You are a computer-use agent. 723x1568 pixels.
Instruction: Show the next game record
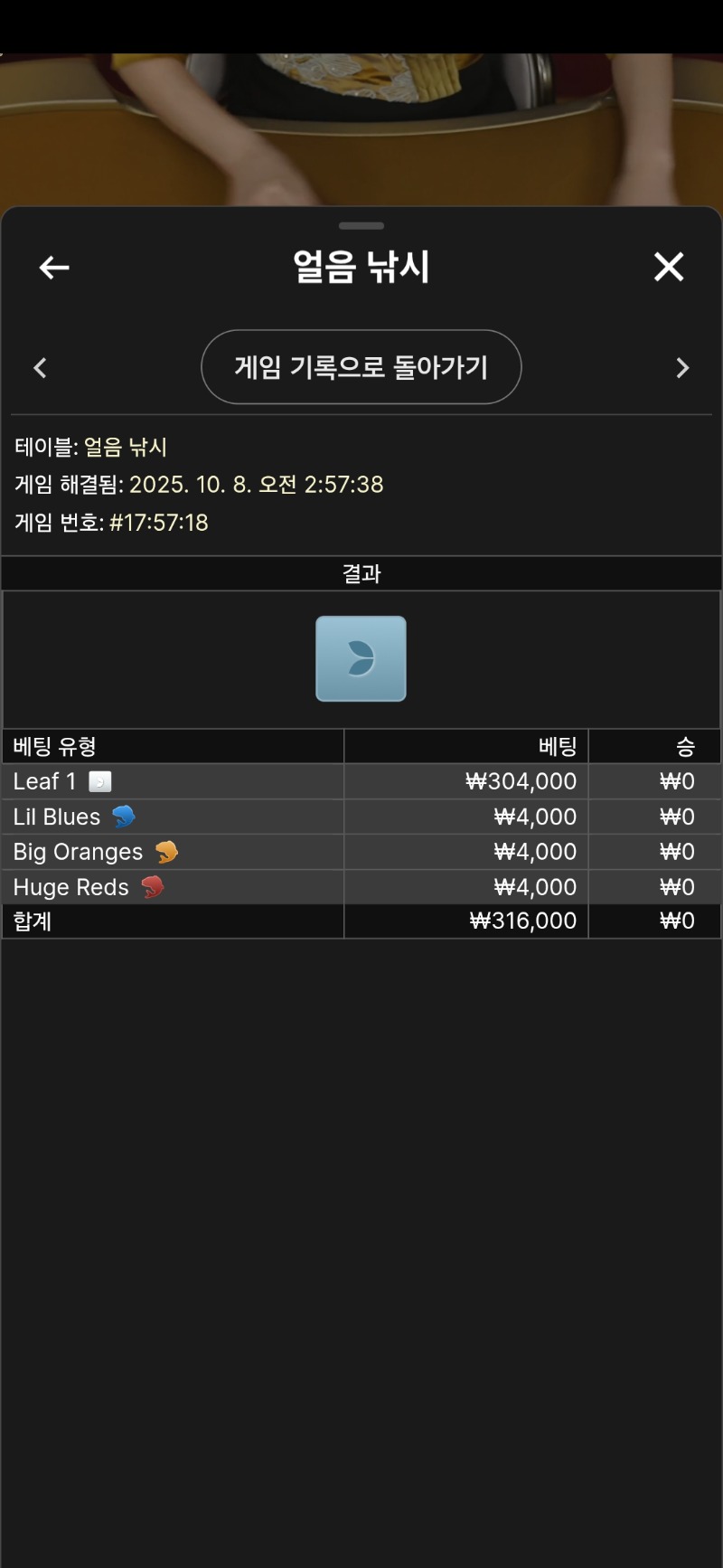click(x=682, y=368)
